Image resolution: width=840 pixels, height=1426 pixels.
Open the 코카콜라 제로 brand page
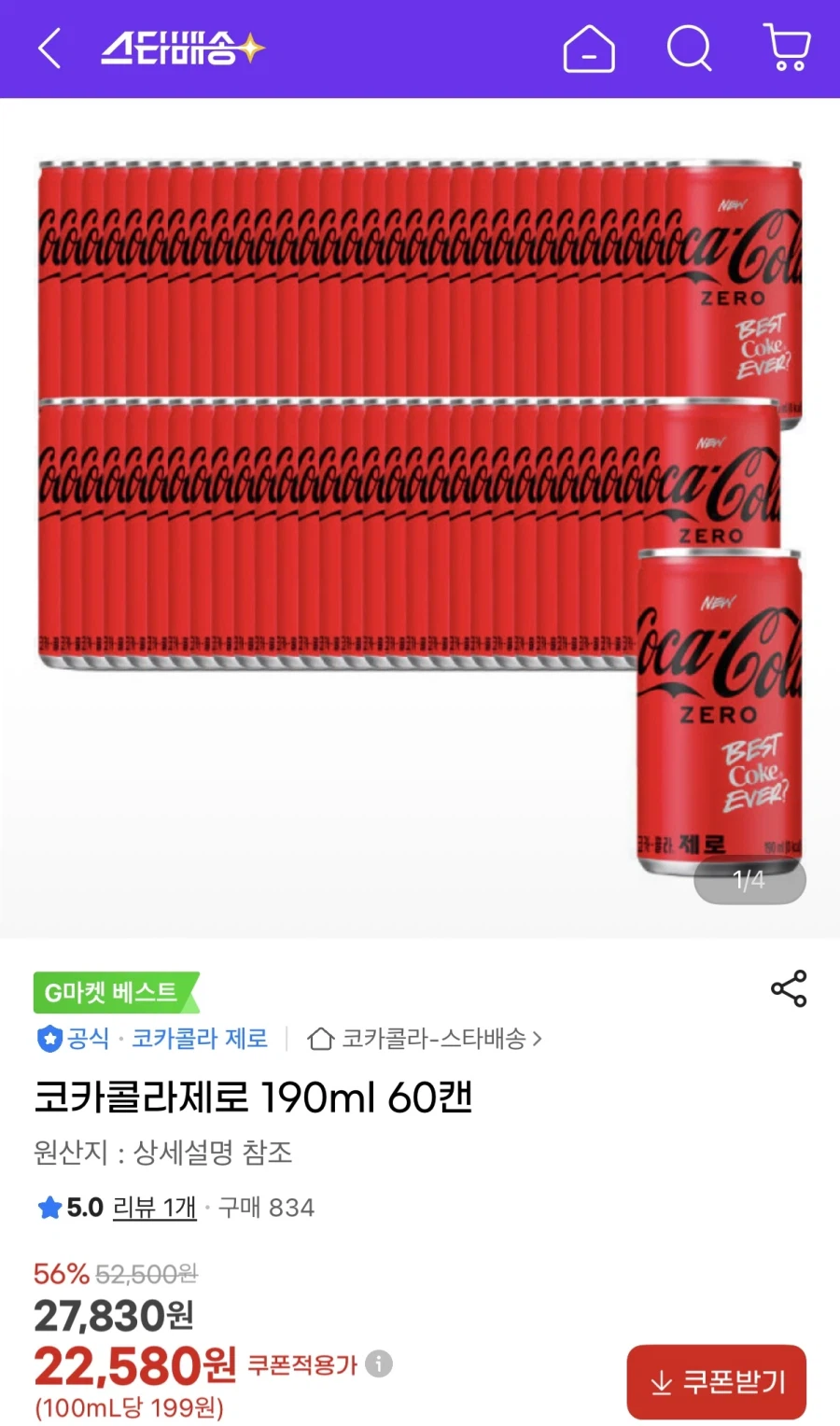pos(199,1039)
